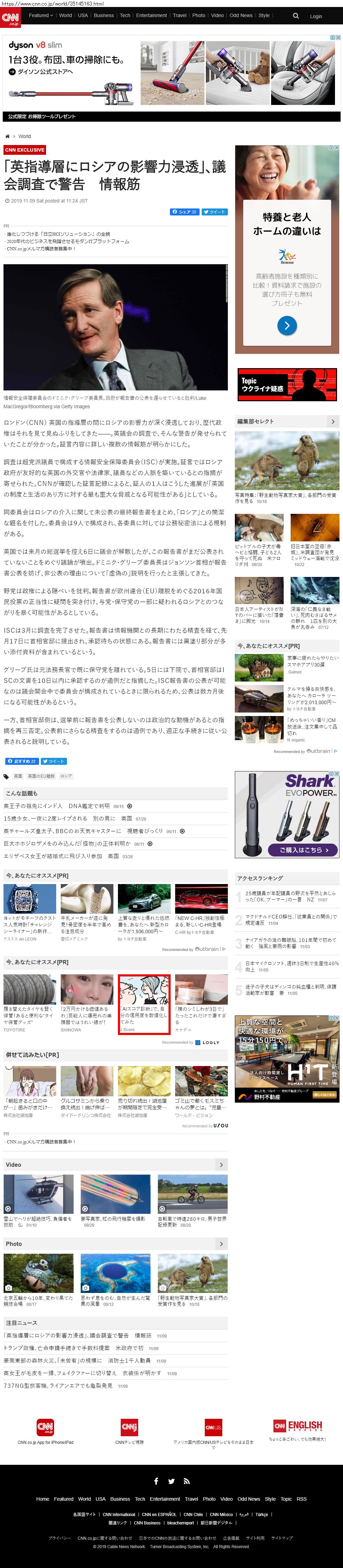Expand the 編集部セレクト section arrow

tap(333, 421)
